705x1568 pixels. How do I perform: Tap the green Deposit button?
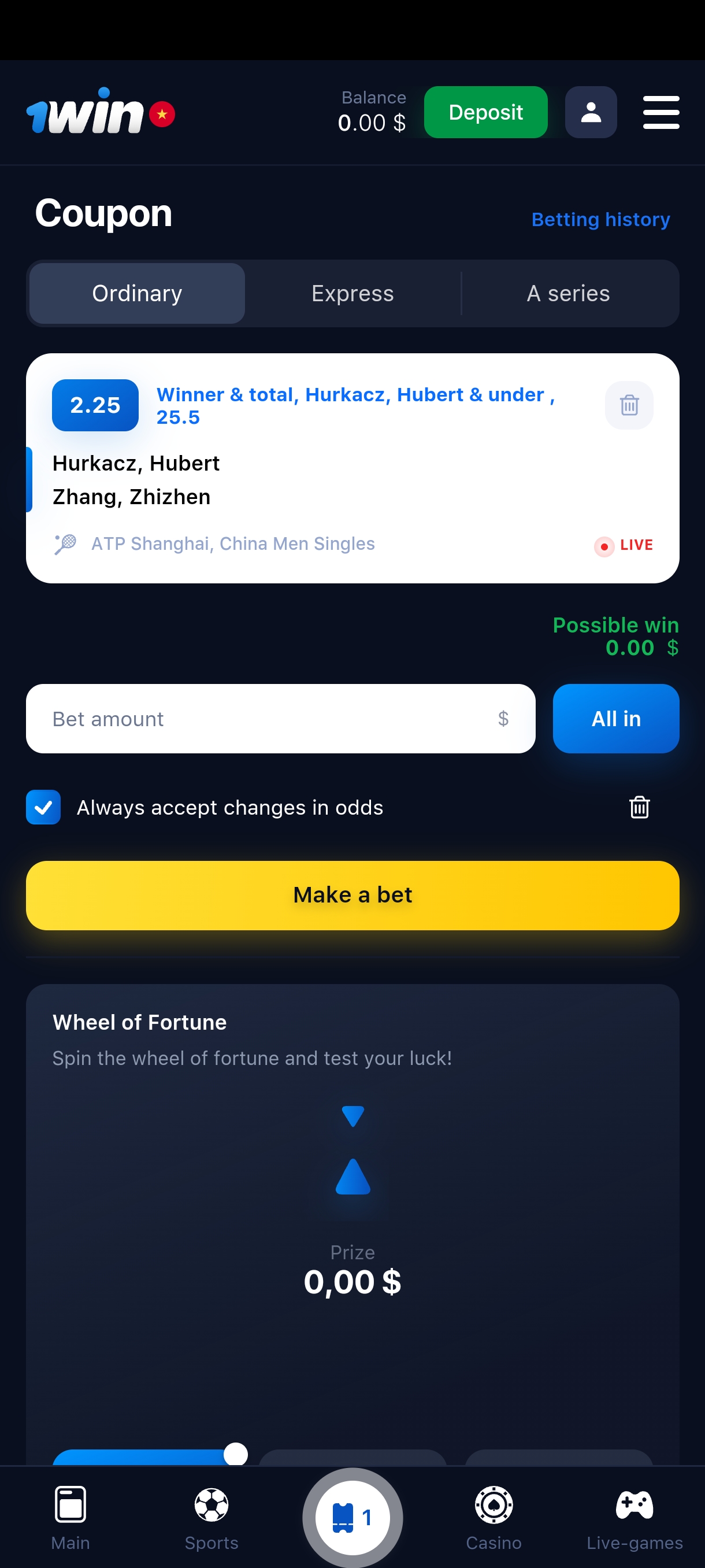(x=485, y=113)
